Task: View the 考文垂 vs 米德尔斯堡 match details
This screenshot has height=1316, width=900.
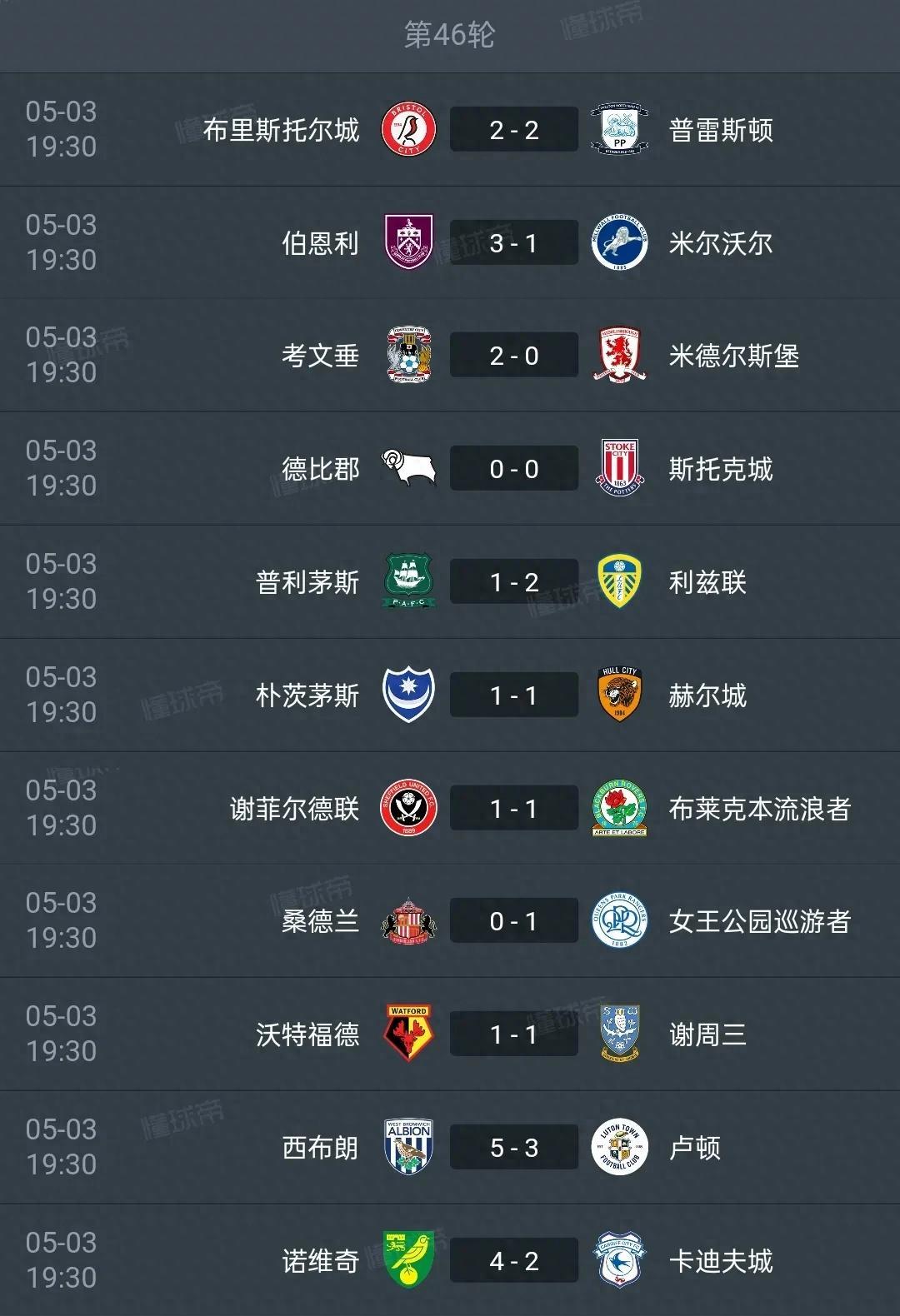Action: (x=513, y=356)
